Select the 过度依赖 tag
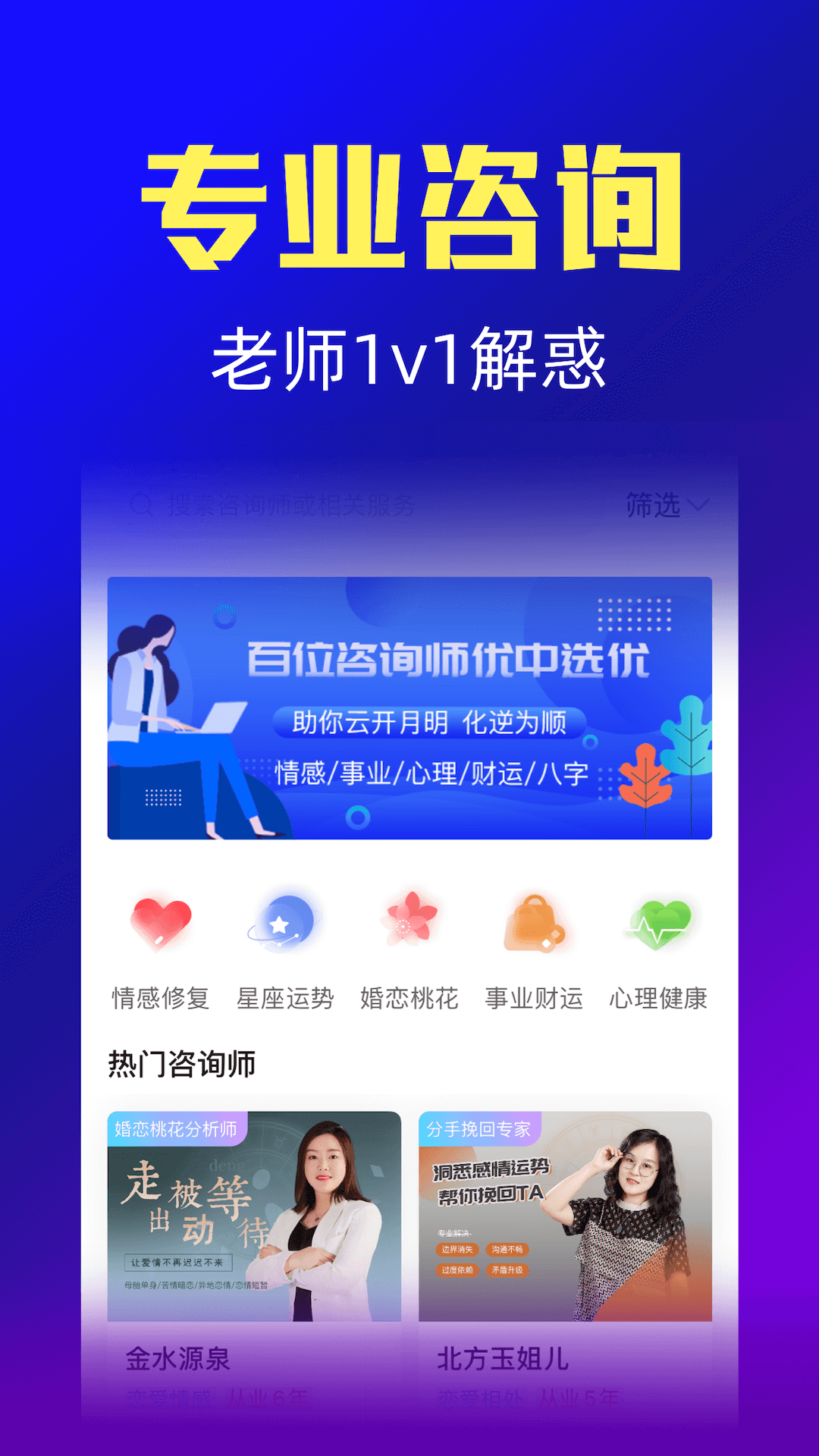 457,1269
